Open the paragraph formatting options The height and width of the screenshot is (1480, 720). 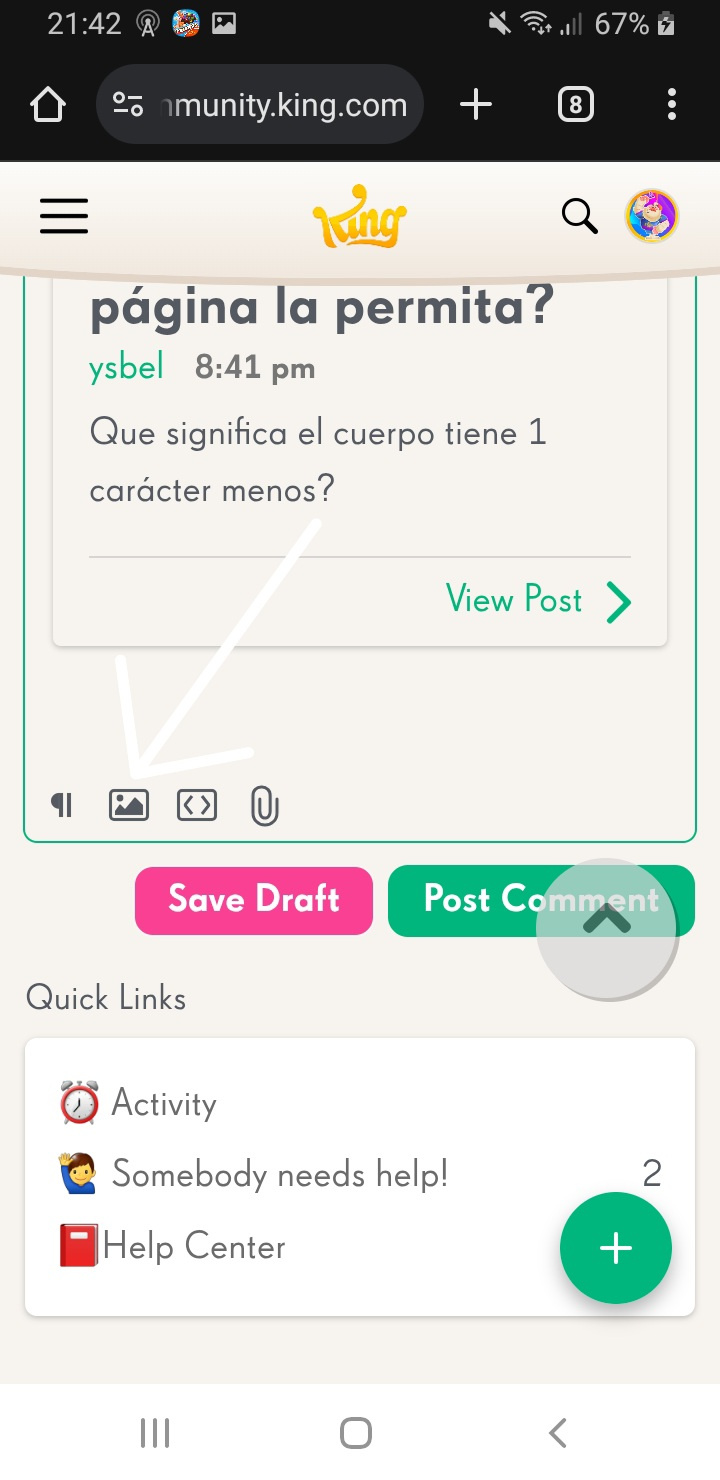click(x=62, y=805)
